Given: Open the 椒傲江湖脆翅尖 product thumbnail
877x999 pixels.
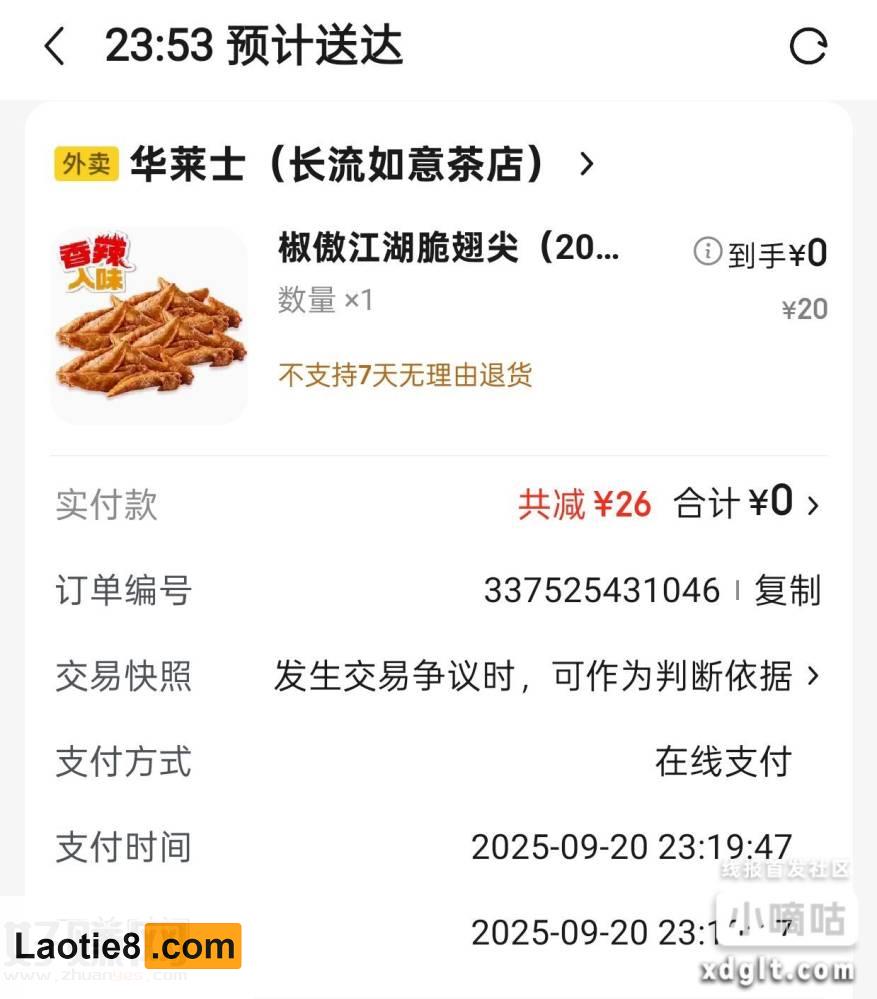Looking at the screenshot, I should coord(149,325).
